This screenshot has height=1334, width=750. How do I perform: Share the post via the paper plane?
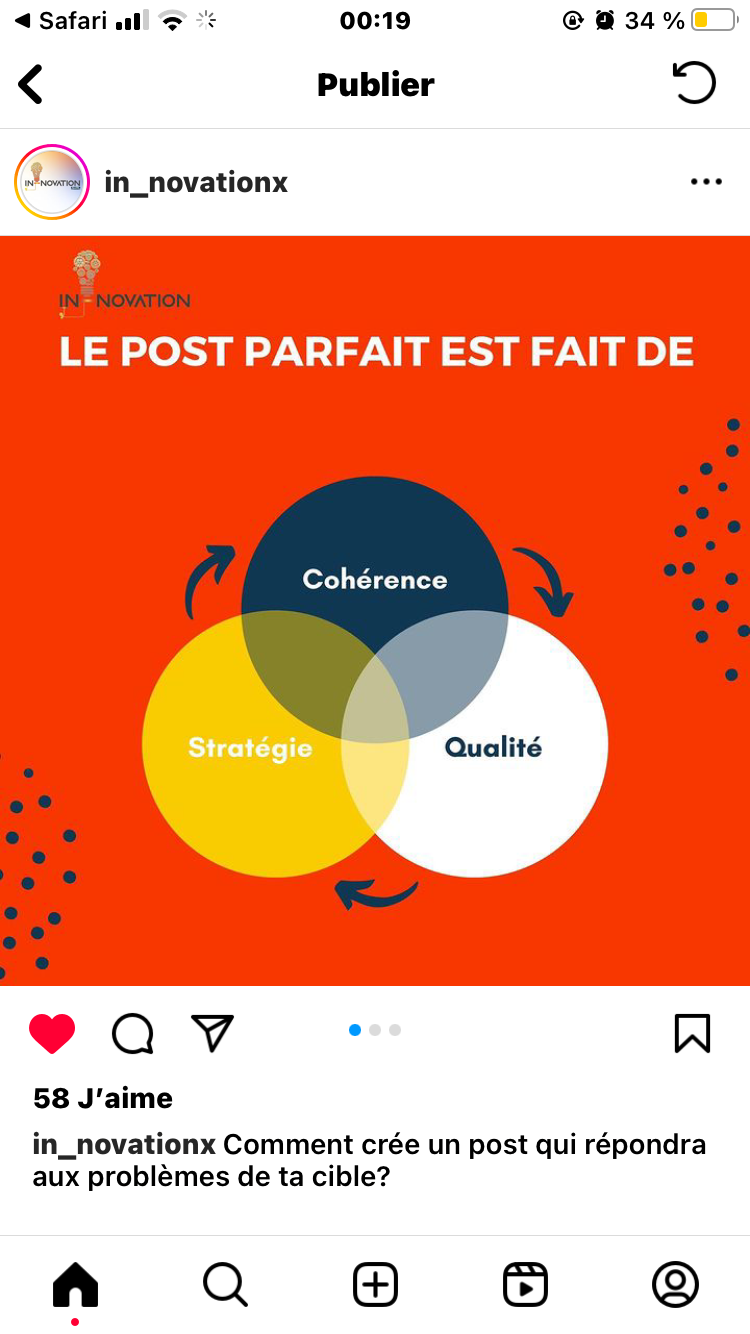click(x=212, y=1033)
